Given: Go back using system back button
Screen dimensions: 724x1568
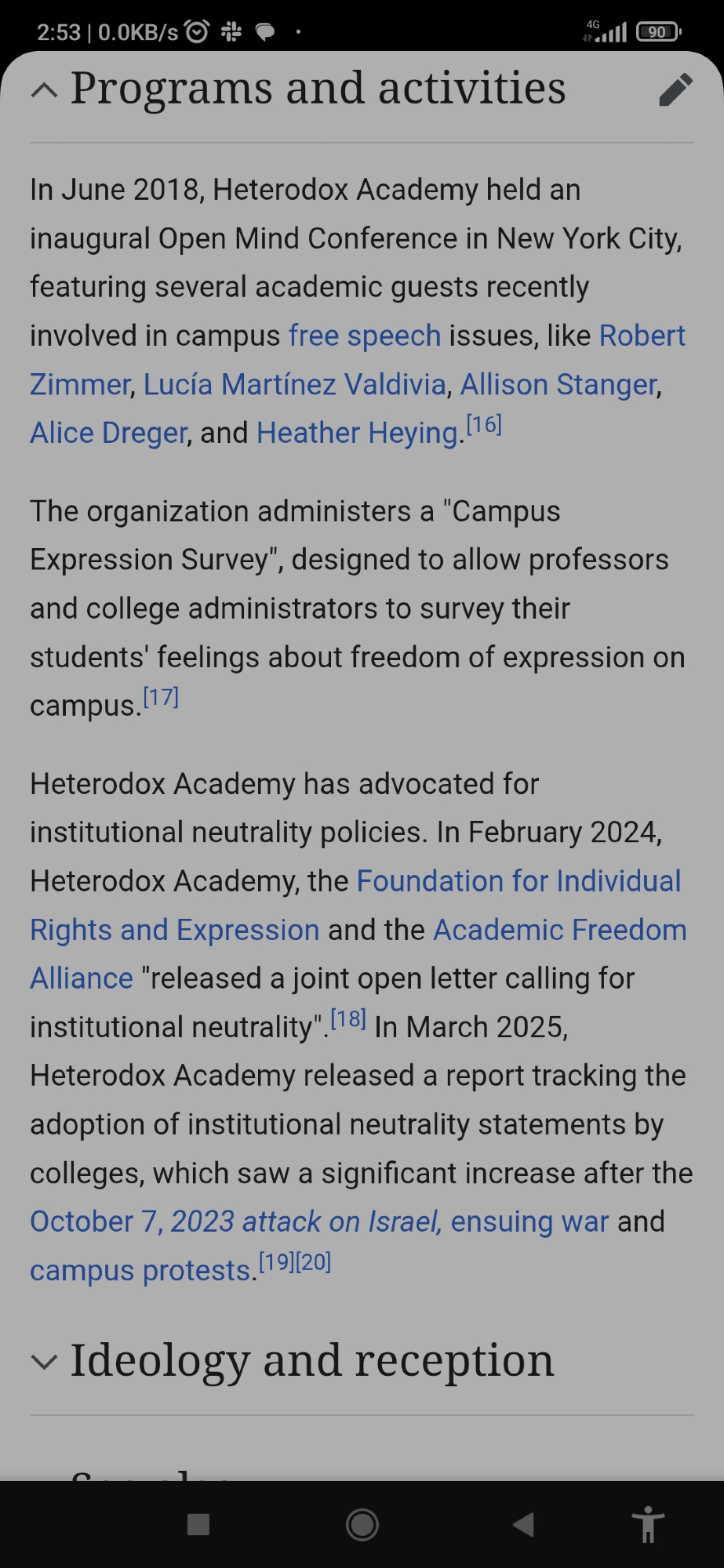Looking at the screenshot, I should click(523, 1525).
